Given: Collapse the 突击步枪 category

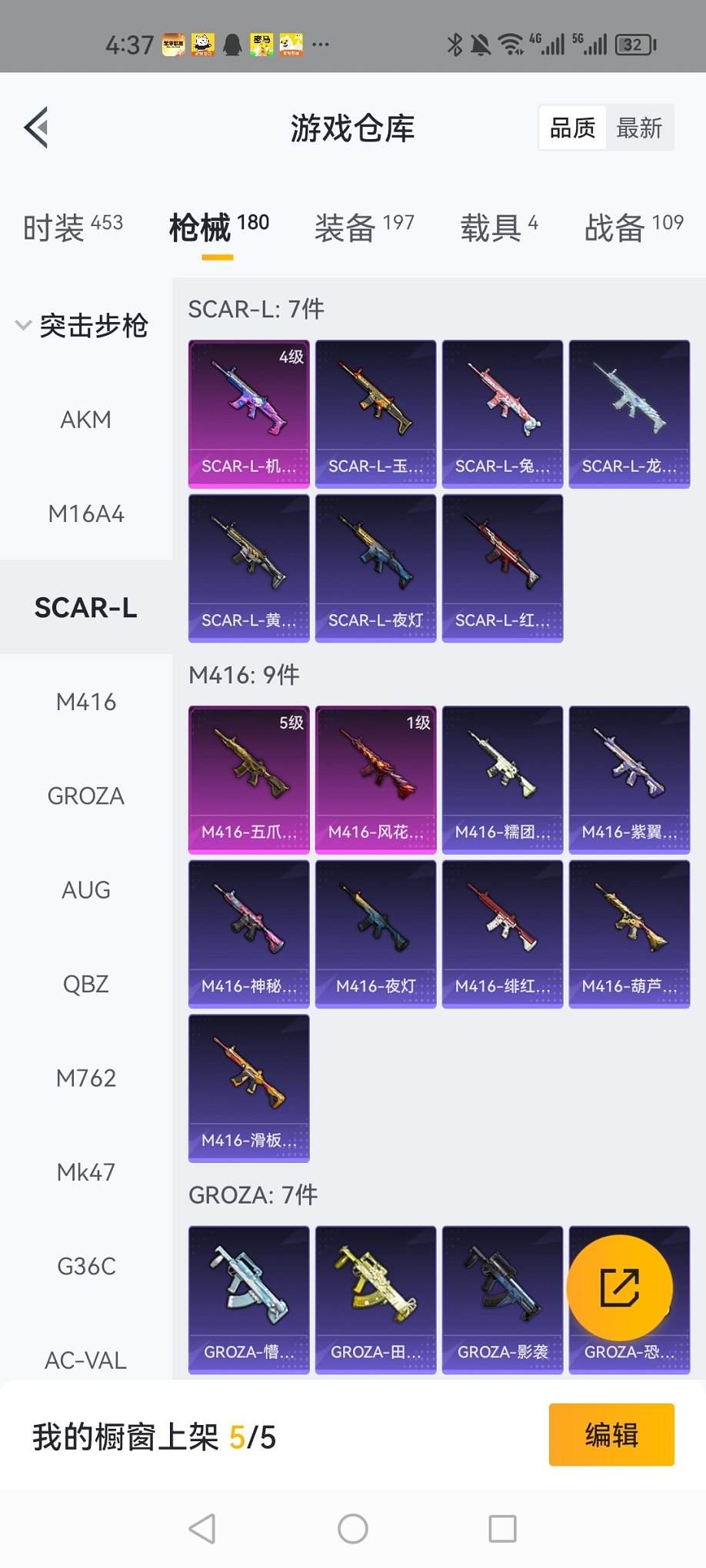Looking at the screenshot, I should tap(83, 326).
